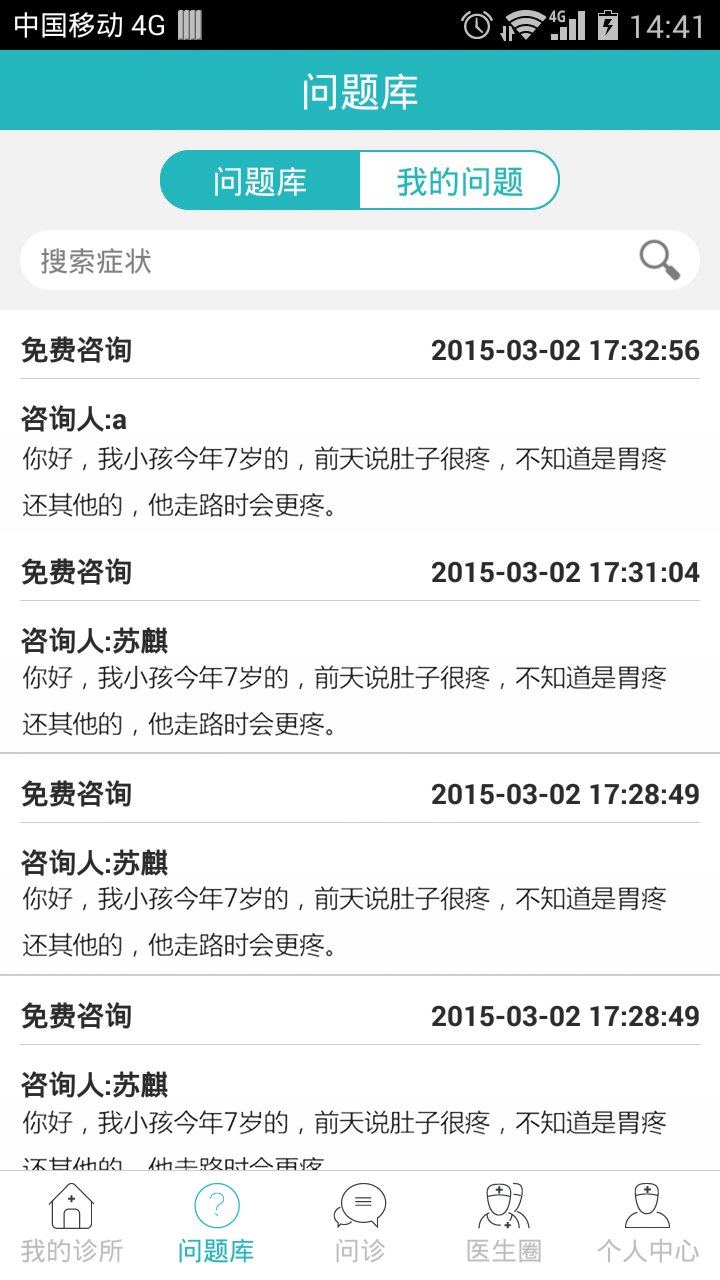Open 苏麒's question posted at 17:31:04
The image size is (720, 1280).
[x=360, y=642]
